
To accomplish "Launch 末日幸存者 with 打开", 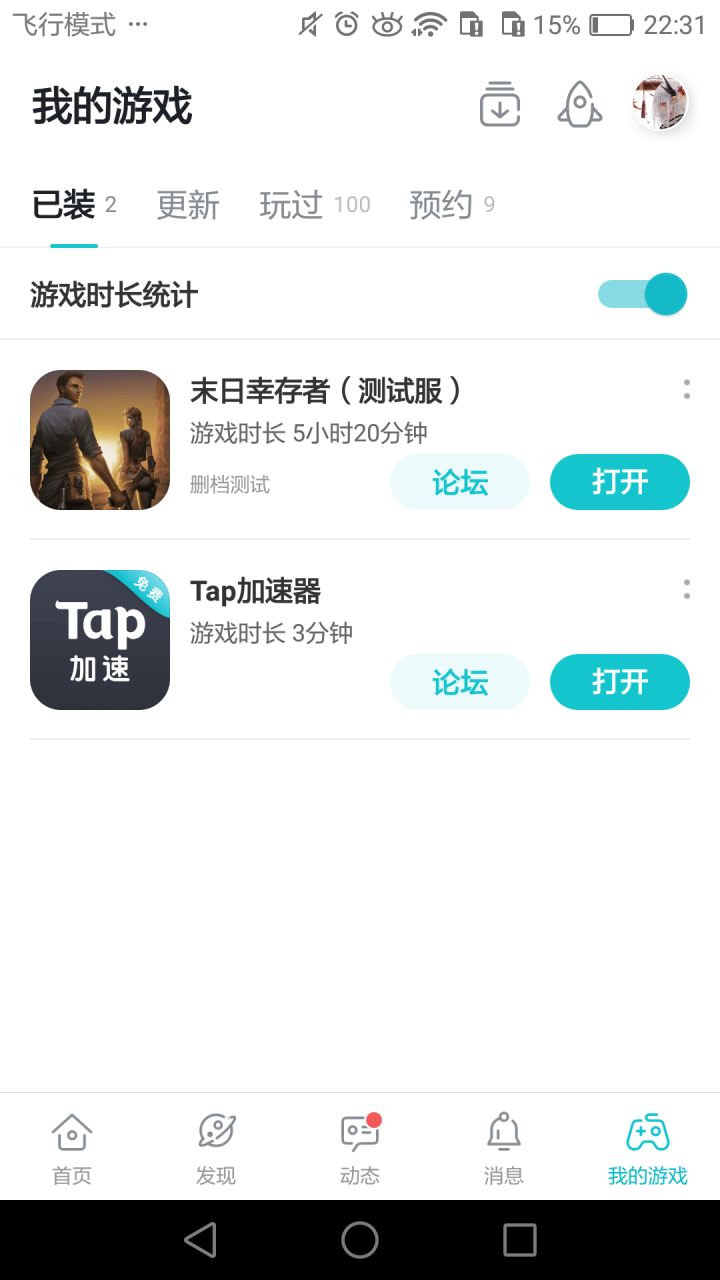I will click(x=620, y=482).
